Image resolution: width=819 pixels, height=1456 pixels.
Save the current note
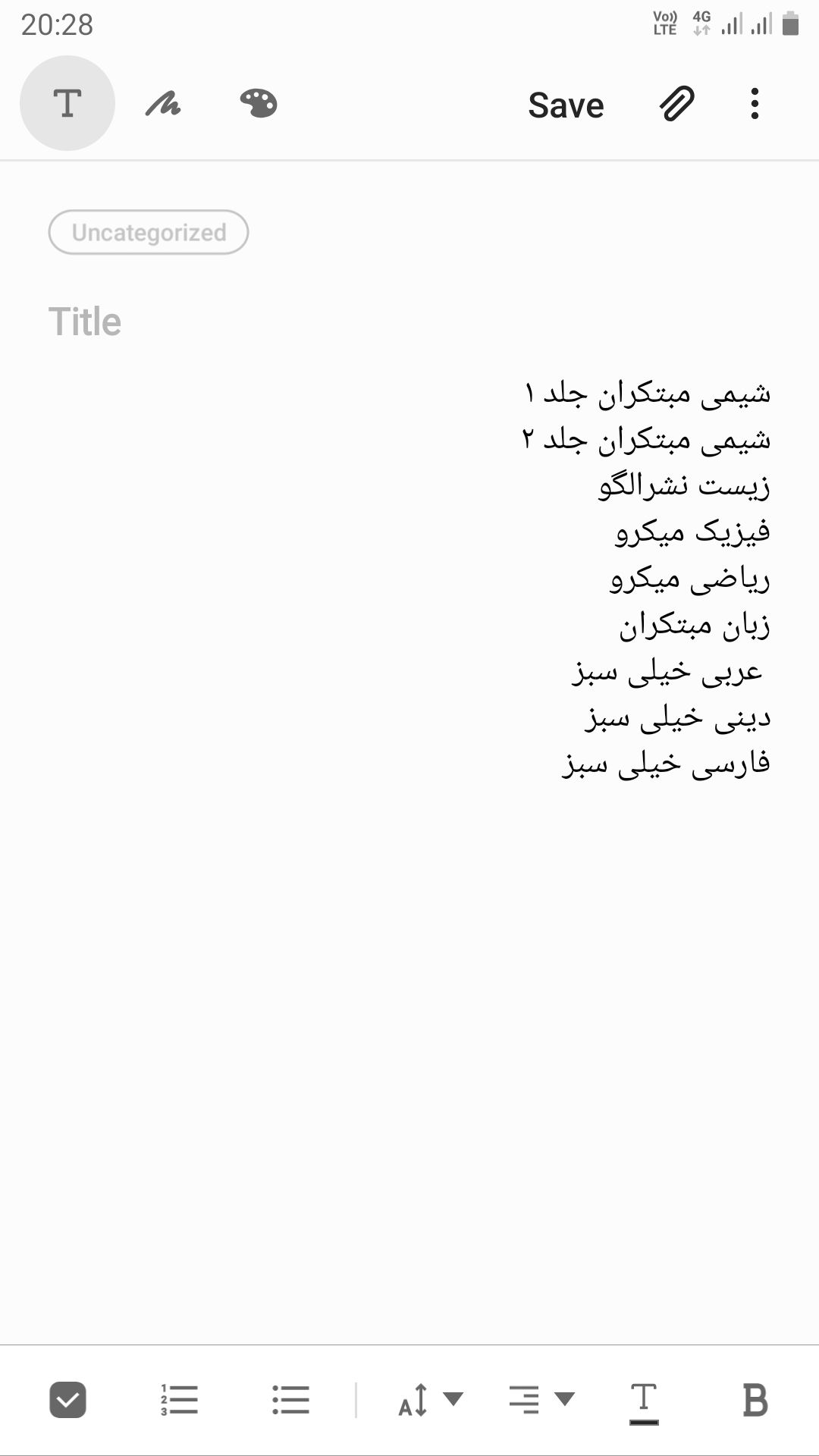[x=566, y=105]
